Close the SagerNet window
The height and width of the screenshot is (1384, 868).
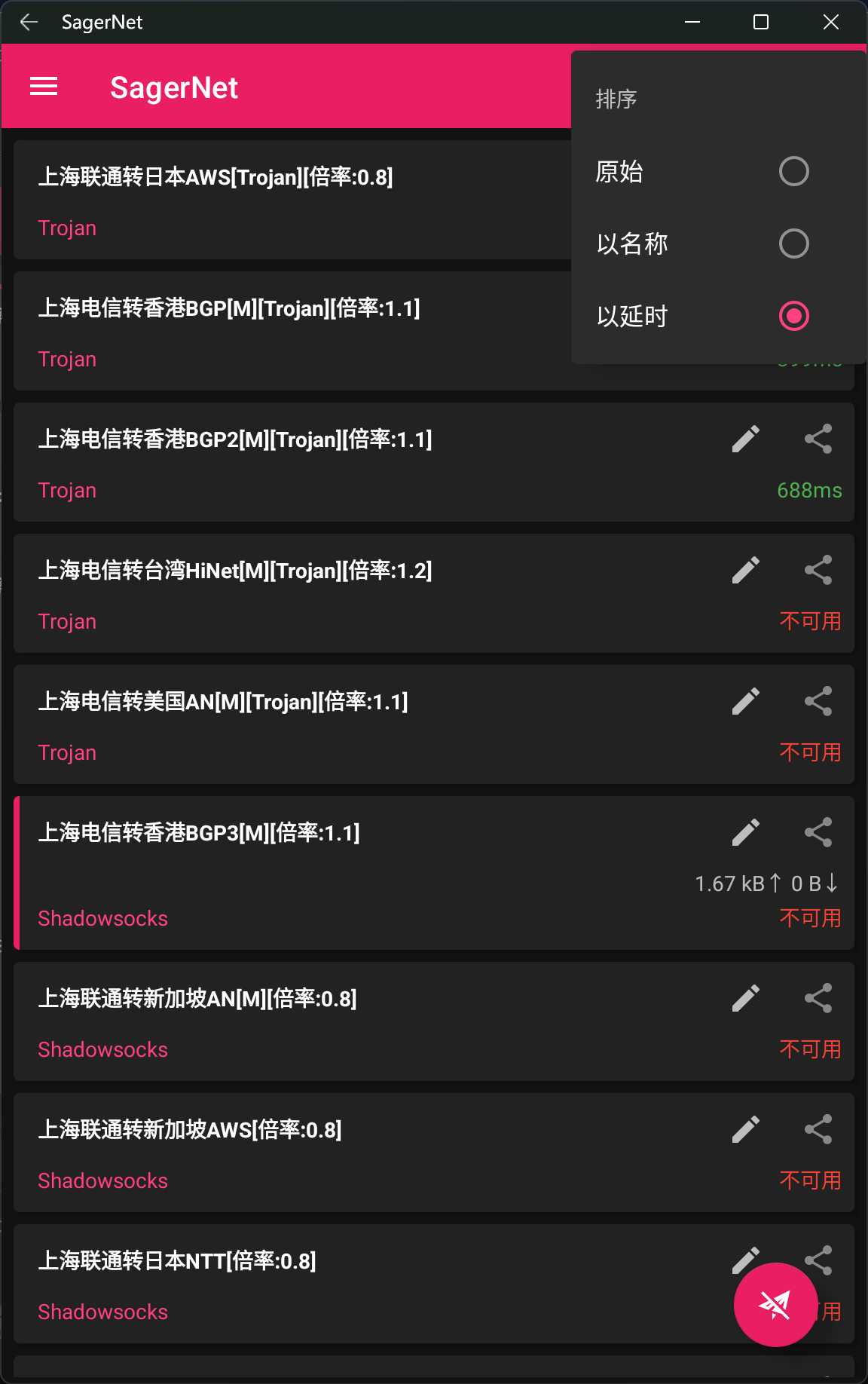click(830, 22)
